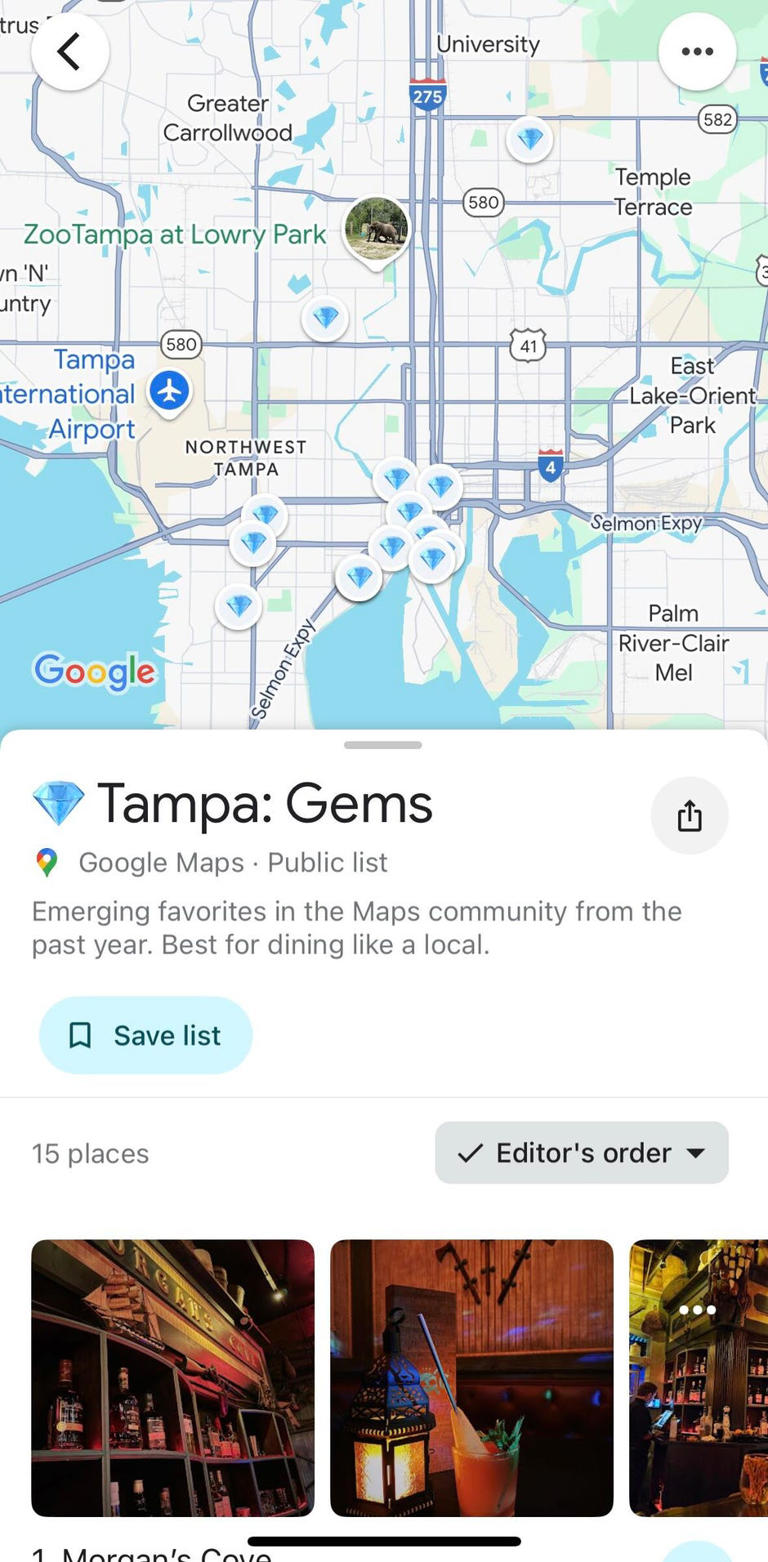Open the three-dot menu on the third photo

click(x=698, y=1309)
